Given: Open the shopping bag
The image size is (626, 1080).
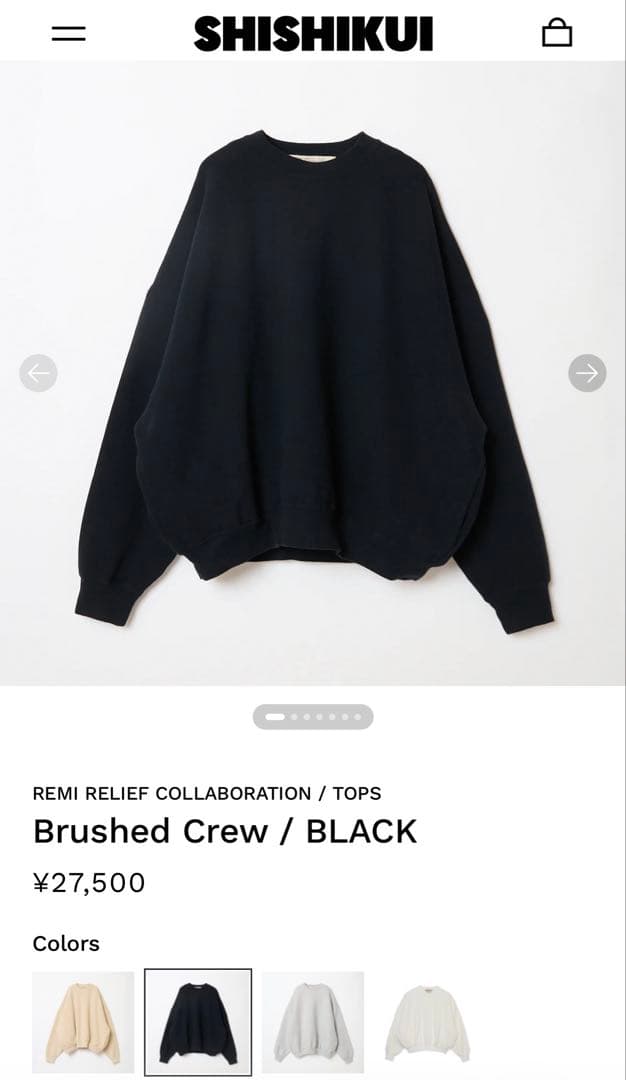Looking at the screenshot, I should point(557,33).
